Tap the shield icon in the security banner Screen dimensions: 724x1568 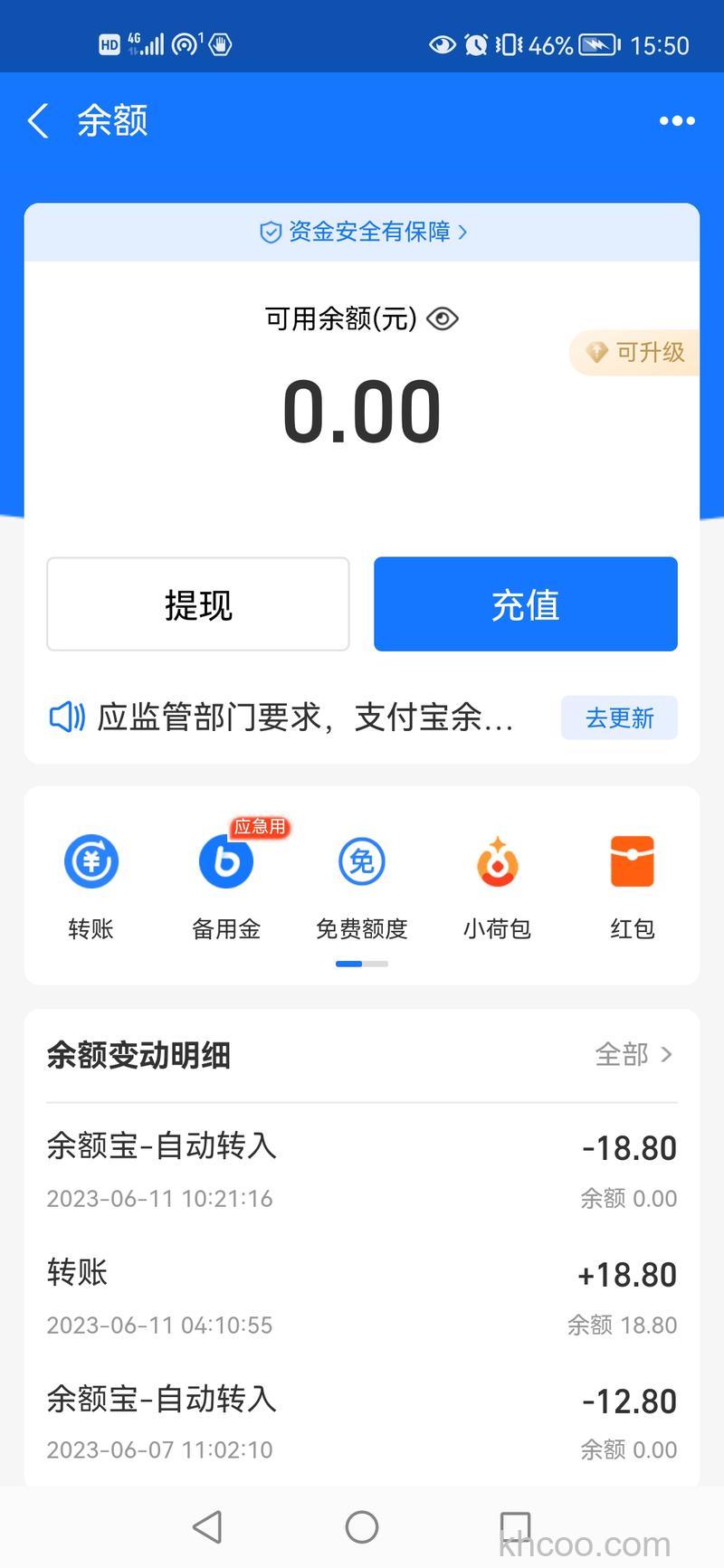[x=270, y=233]
